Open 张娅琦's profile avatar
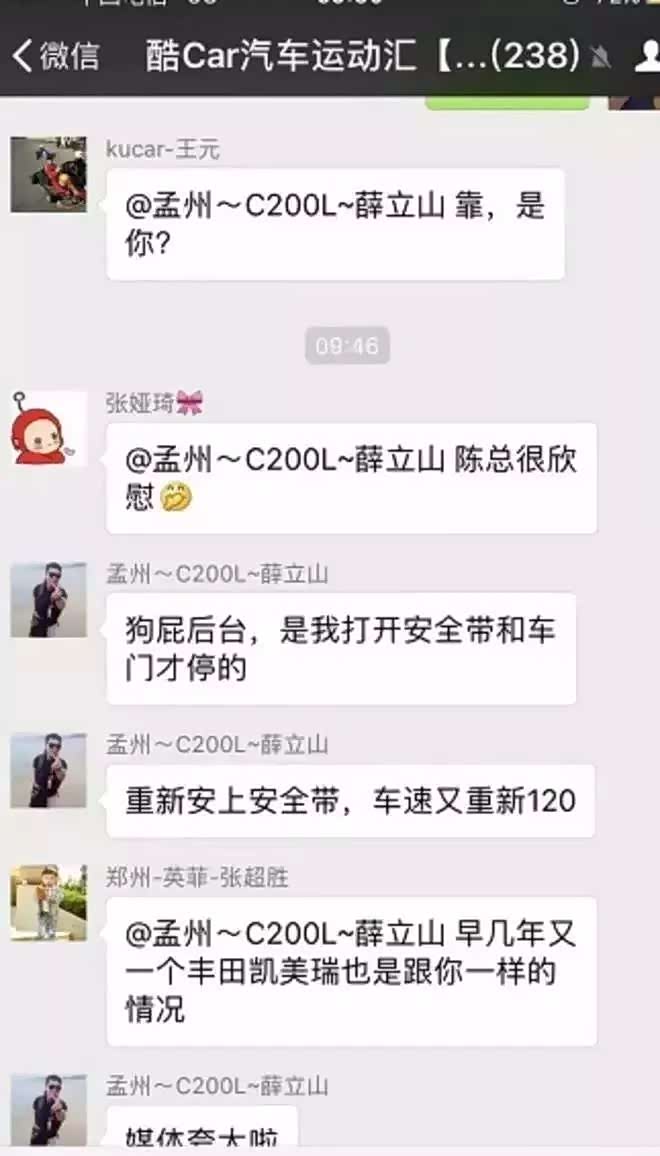The image size is (660, 1156). click(x=48, y=428)
